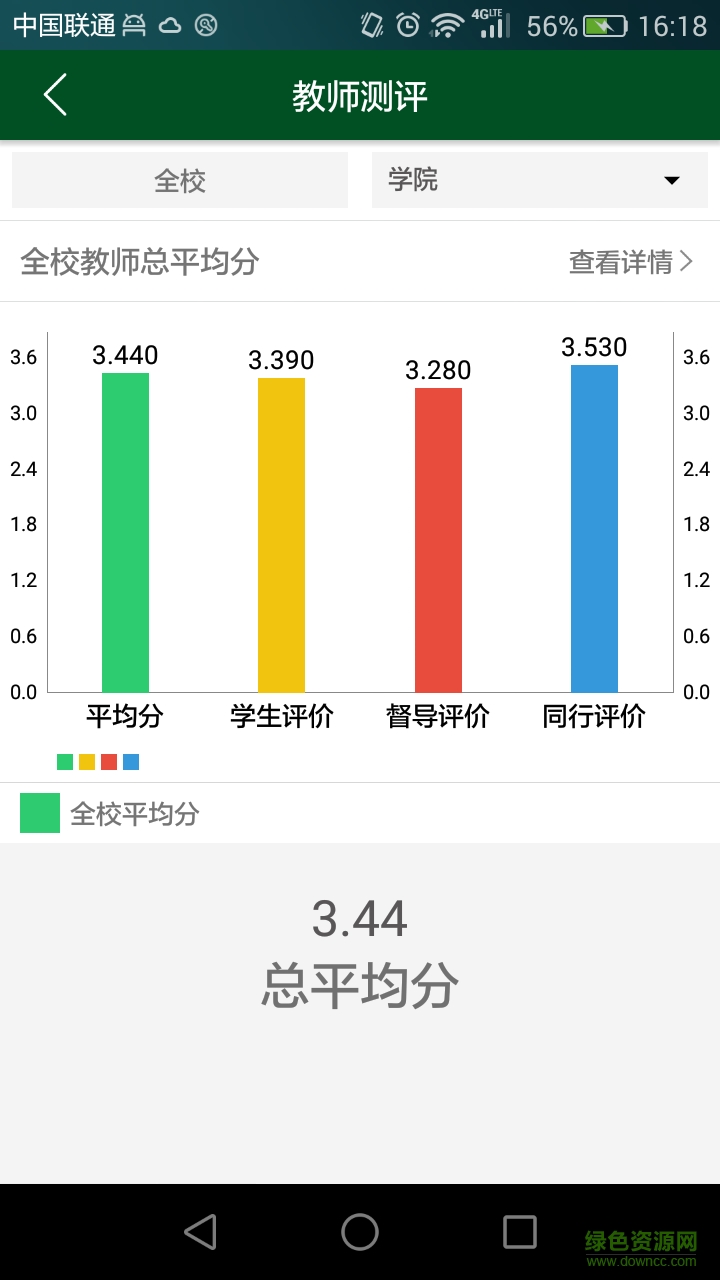Viewport: 720px width, 1280px height.
Task: Tap the 全校平均分 green color swatch
Action: coord(40,813)
